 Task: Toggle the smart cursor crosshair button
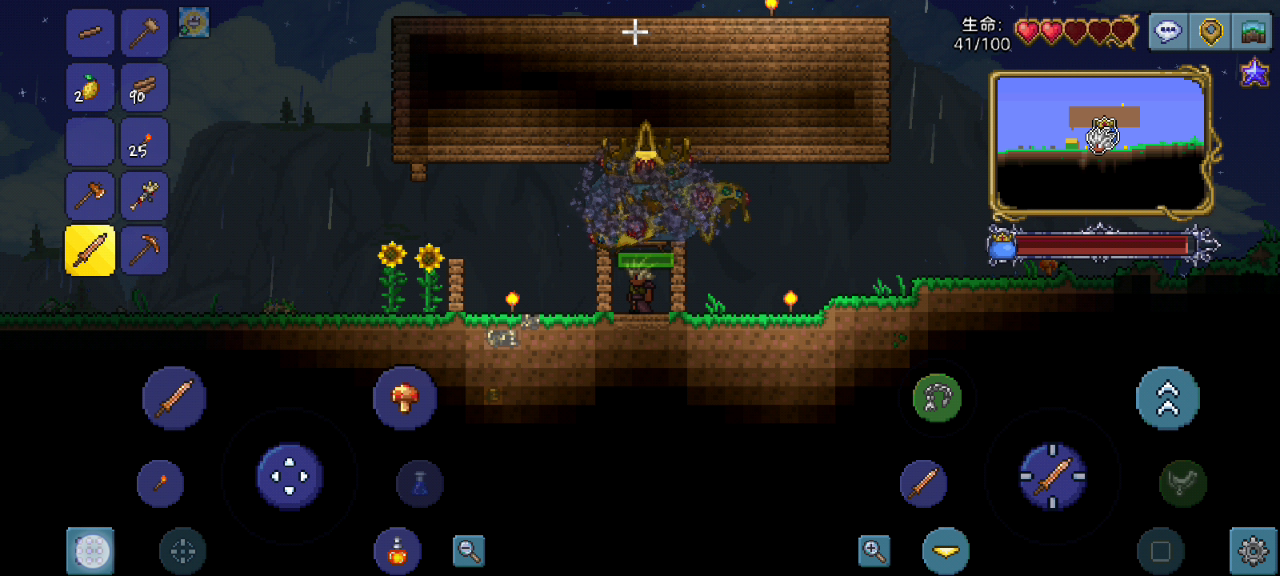(x=182, y=550)
